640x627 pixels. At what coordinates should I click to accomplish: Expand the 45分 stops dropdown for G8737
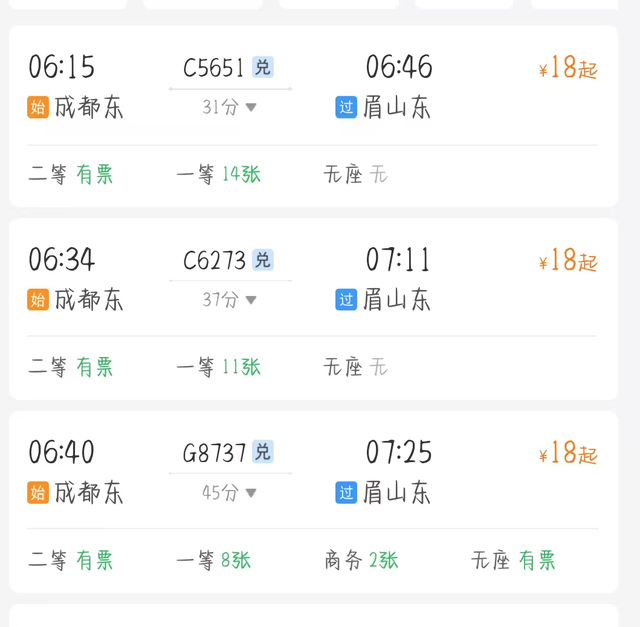click(x=230, y=492)
